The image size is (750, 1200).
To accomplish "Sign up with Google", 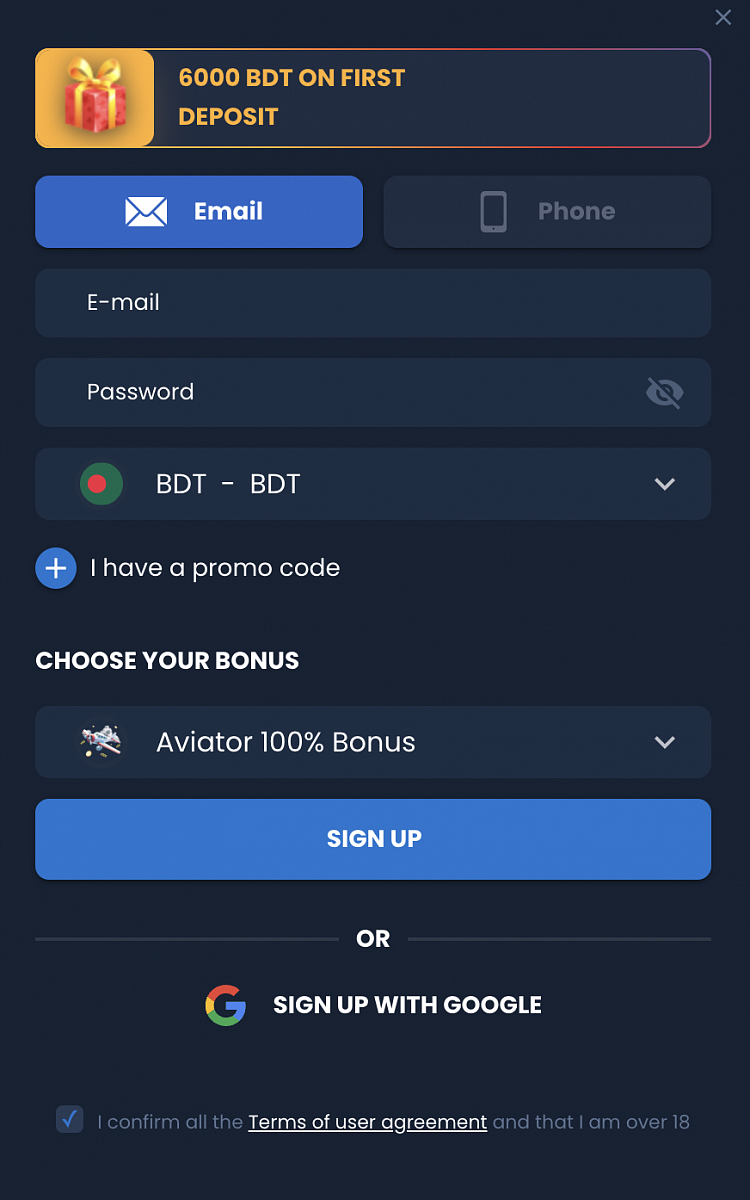I will (x=373, y=1005).
